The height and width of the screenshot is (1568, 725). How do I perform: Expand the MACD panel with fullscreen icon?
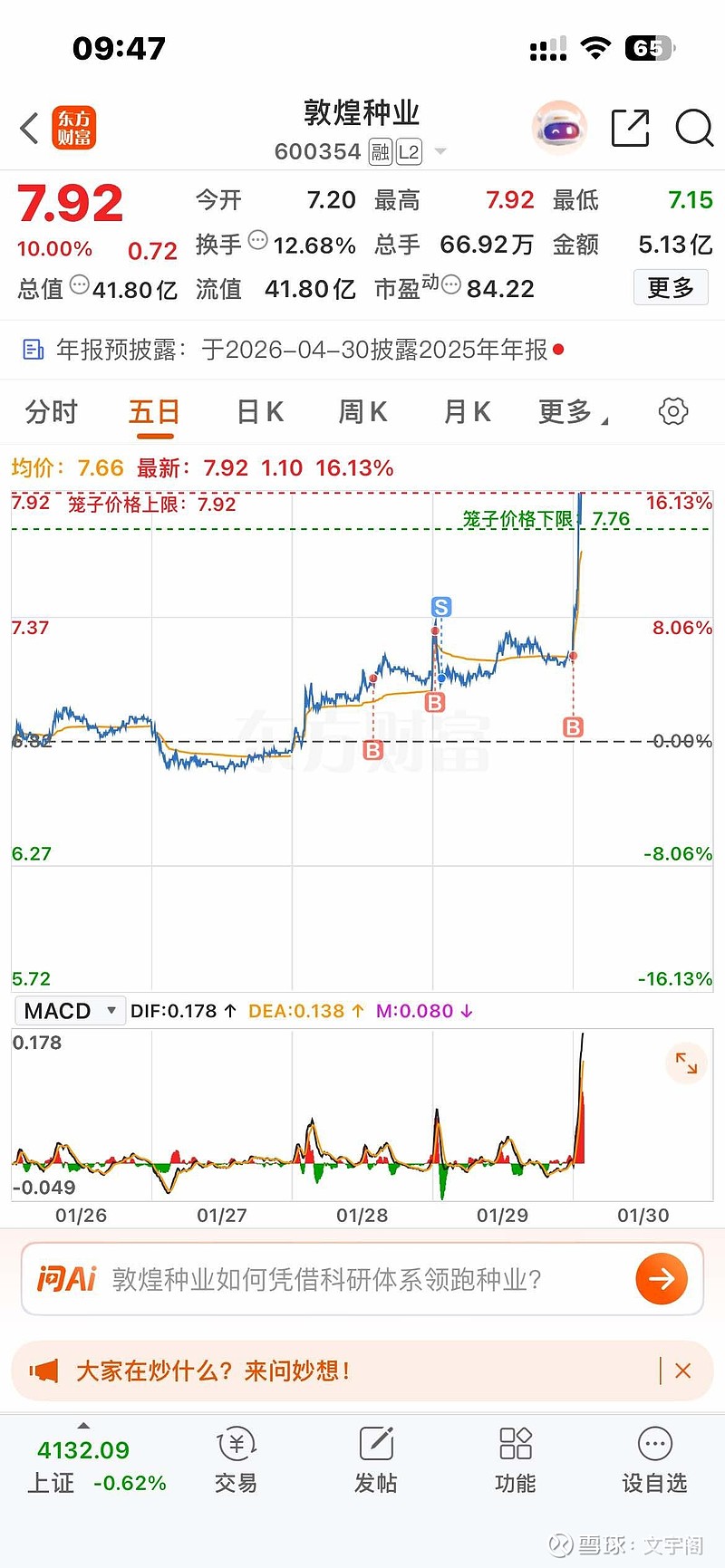pos(686,1063)
